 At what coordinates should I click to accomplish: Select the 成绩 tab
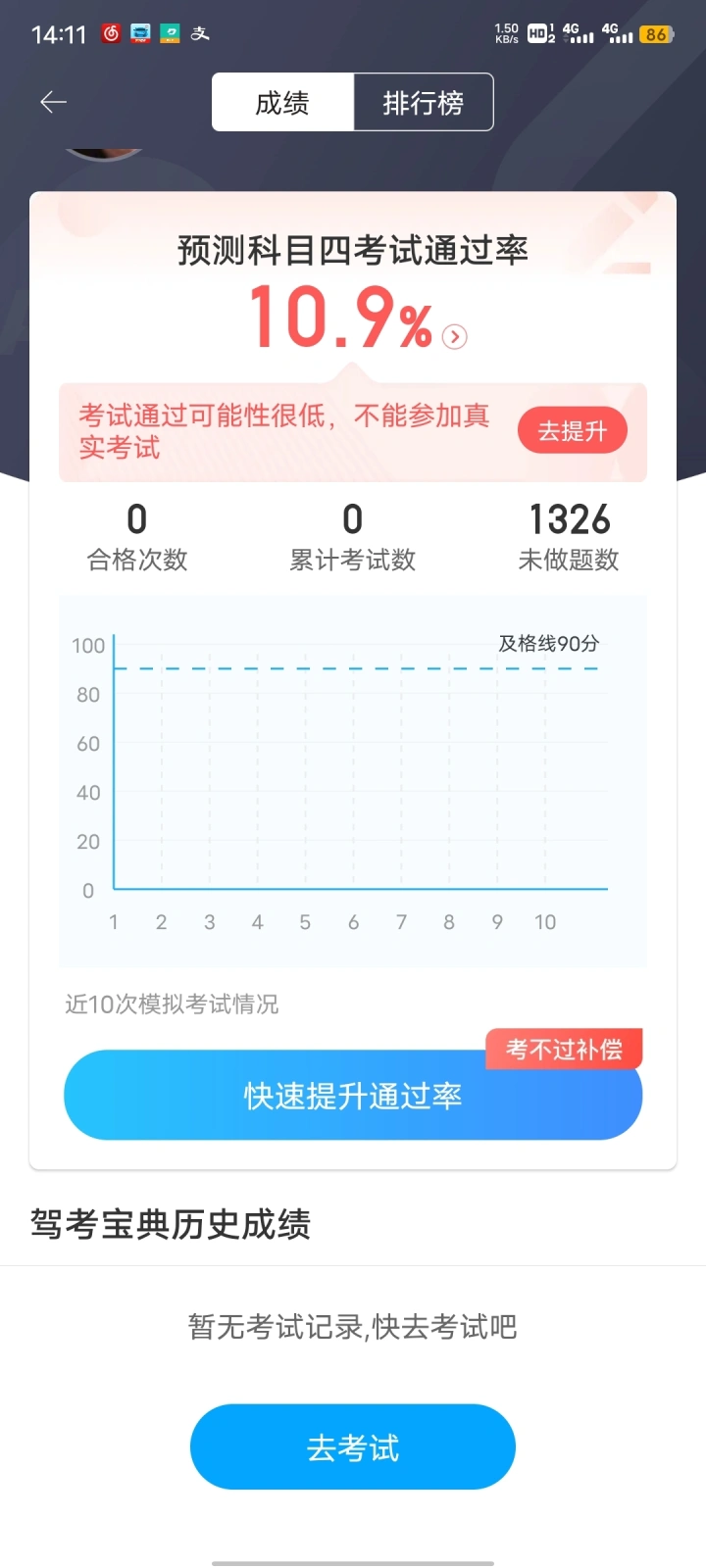coord(282,102)
